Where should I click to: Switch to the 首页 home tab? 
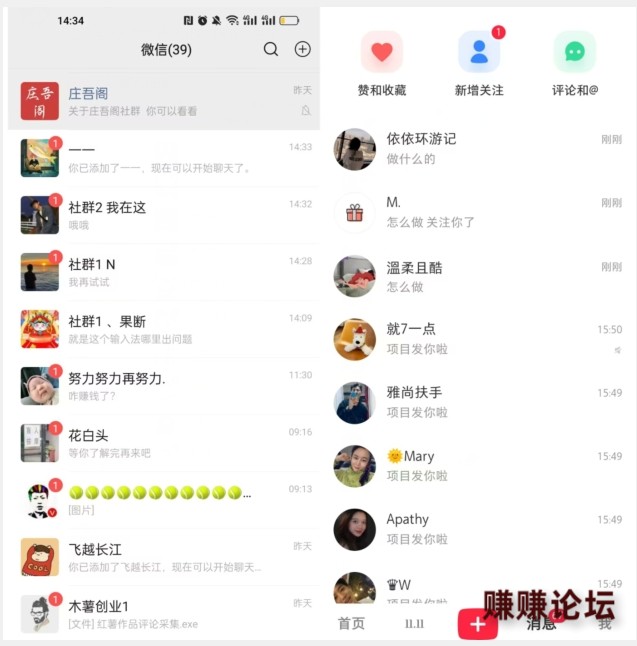[x=351, y=623]
